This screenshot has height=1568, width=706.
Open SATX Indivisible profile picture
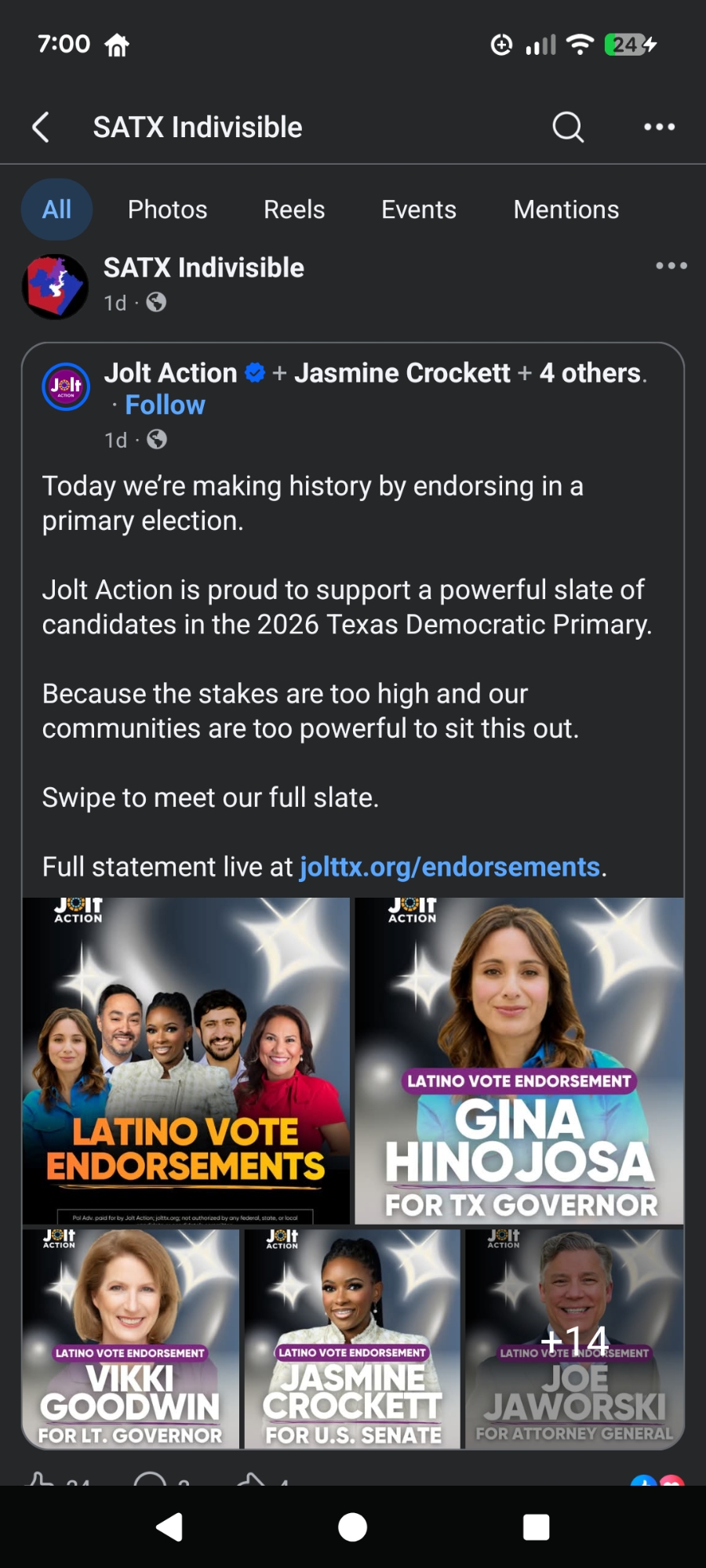click(55, 286)
